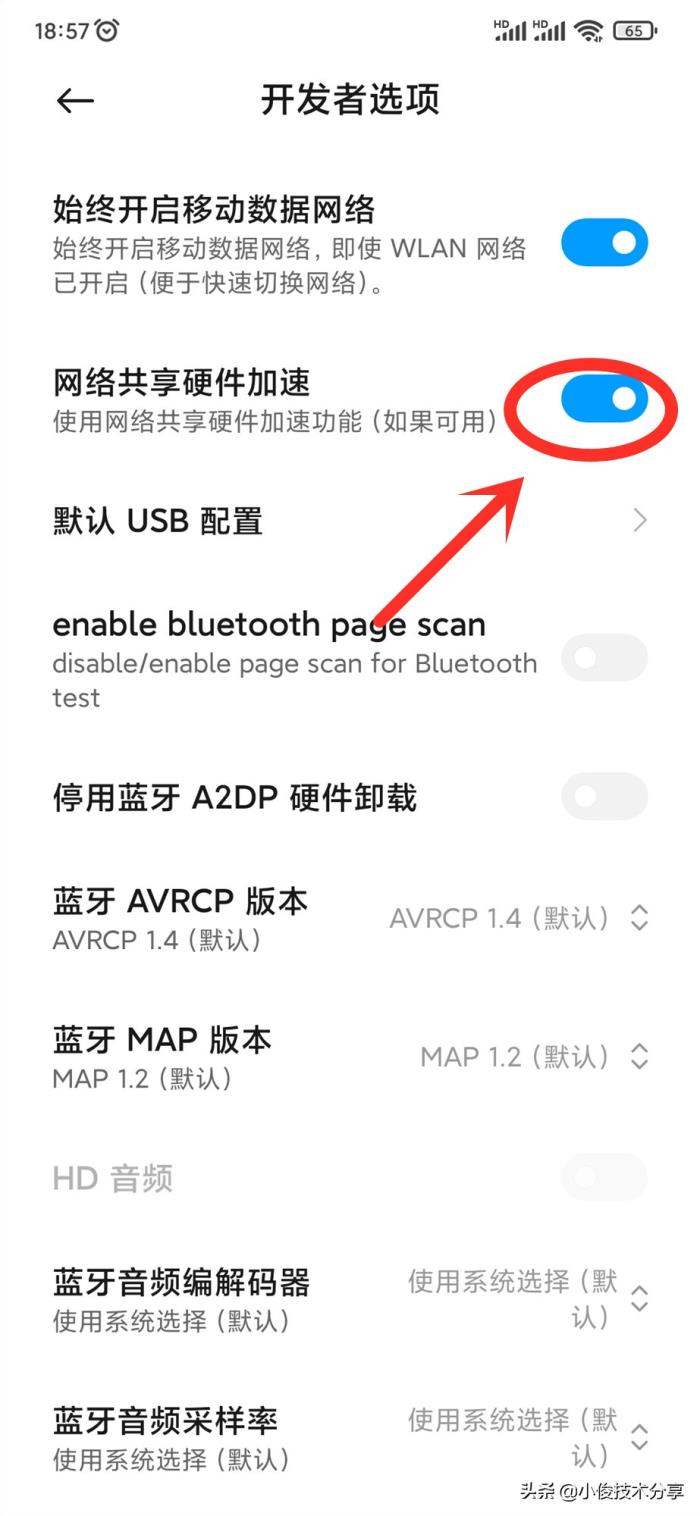Enable bluetooth page scan toggle
700x1516 pixels.
tap(604, 658)
